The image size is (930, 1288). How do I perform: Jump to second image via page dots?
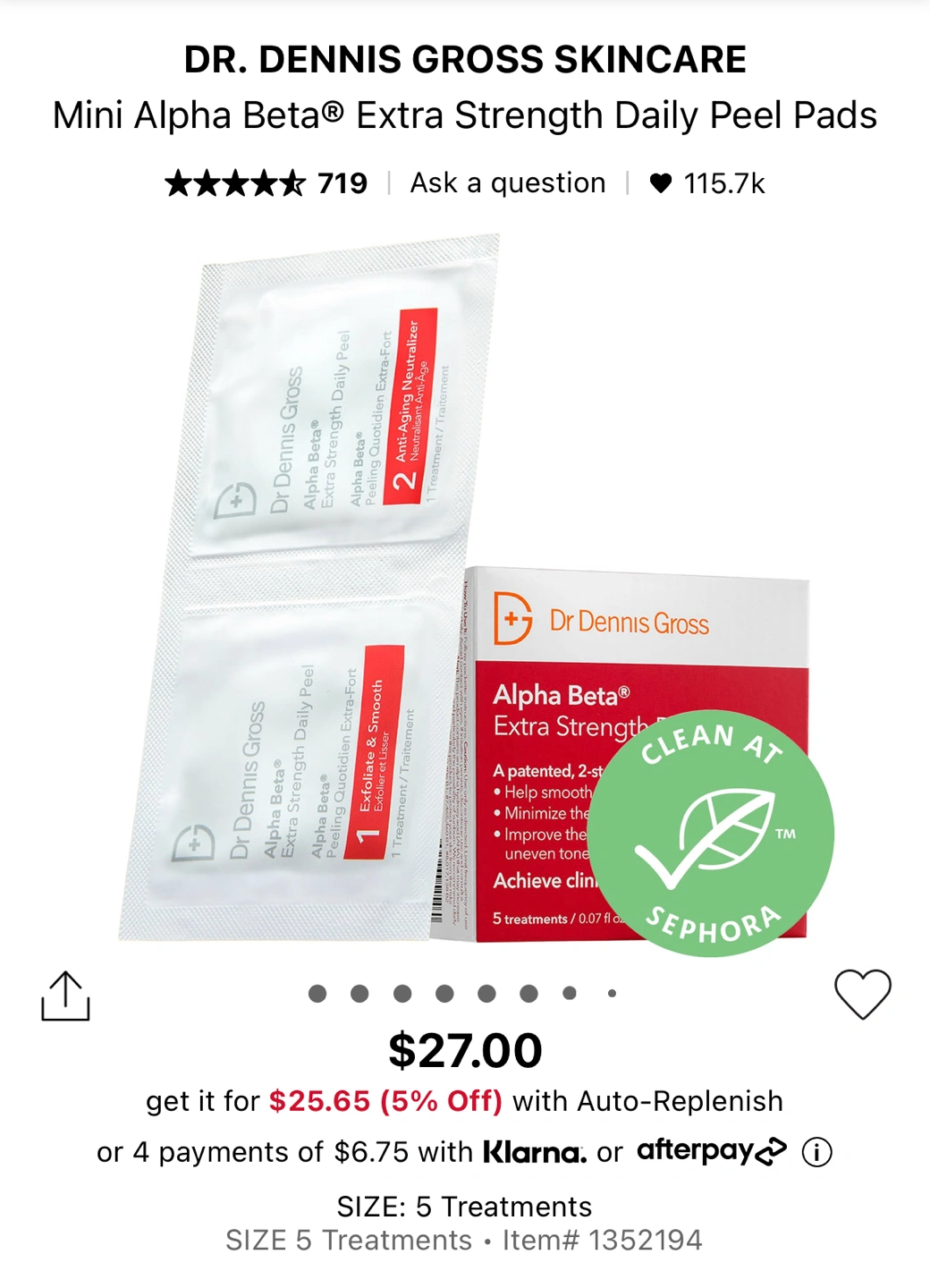point(359,994)
